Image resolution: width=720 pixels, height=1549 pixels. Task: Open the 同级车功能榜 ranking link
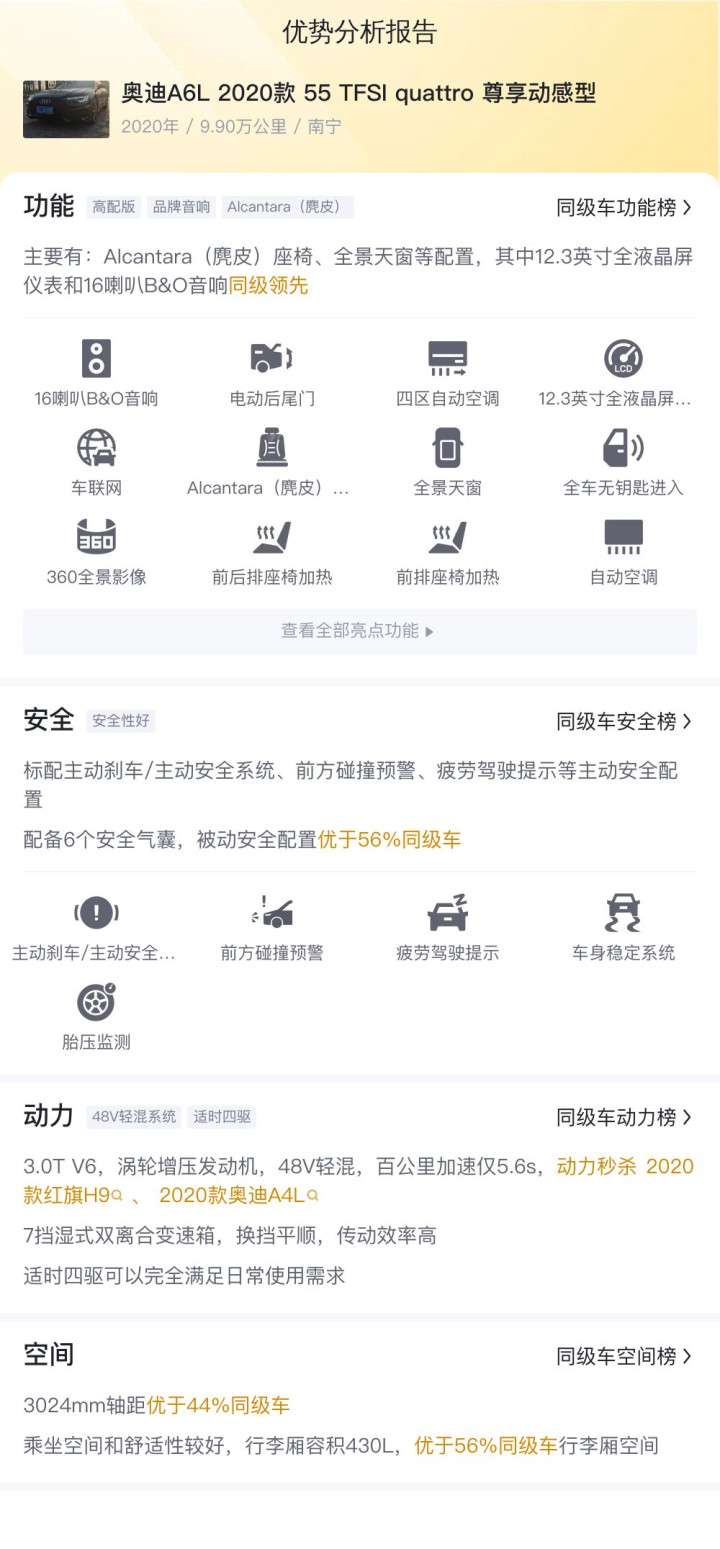coord(624,207)
